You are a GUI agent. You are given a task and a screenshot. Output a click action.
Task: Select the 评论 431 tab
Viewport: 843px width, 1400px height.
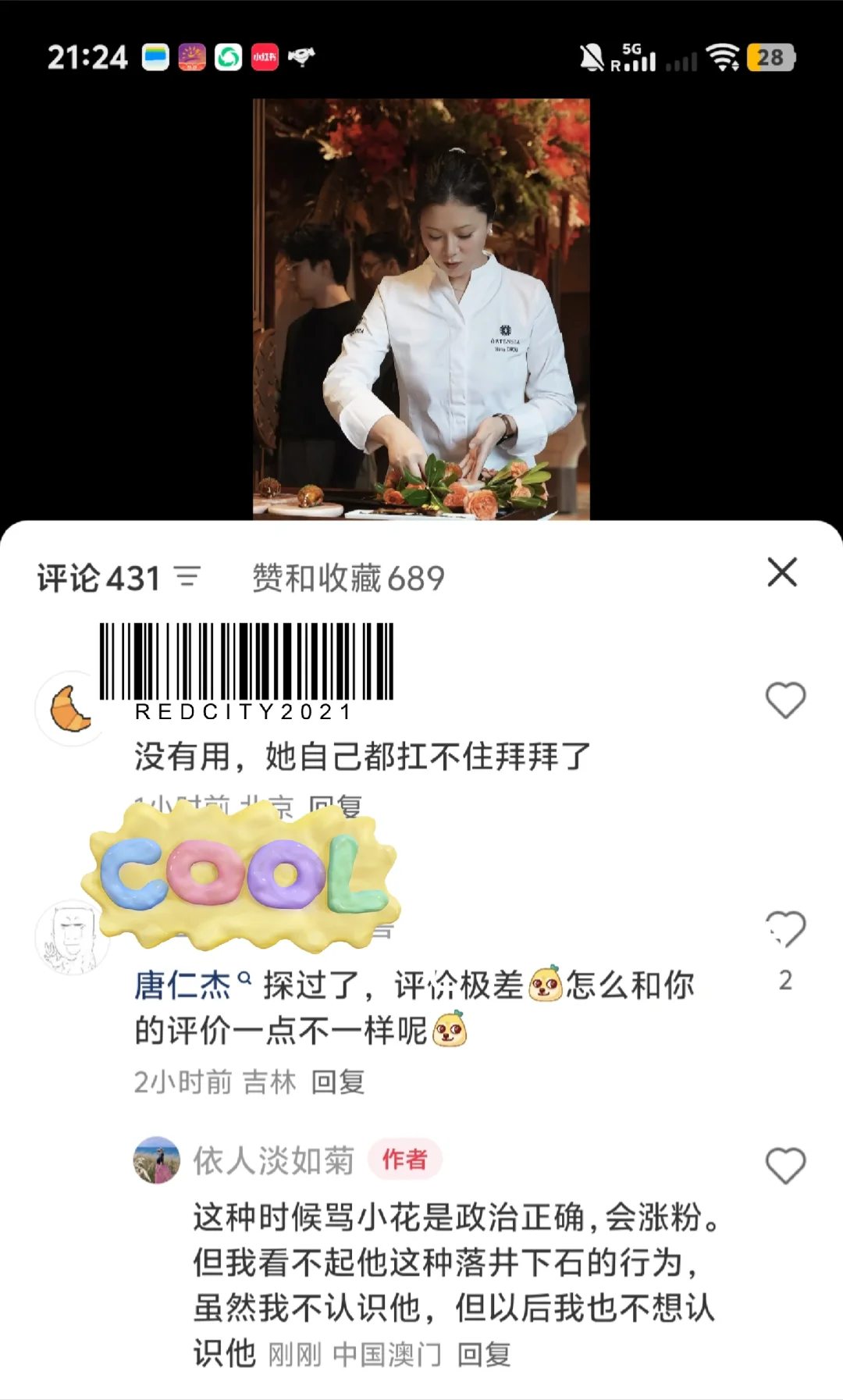tap(98, 578)
